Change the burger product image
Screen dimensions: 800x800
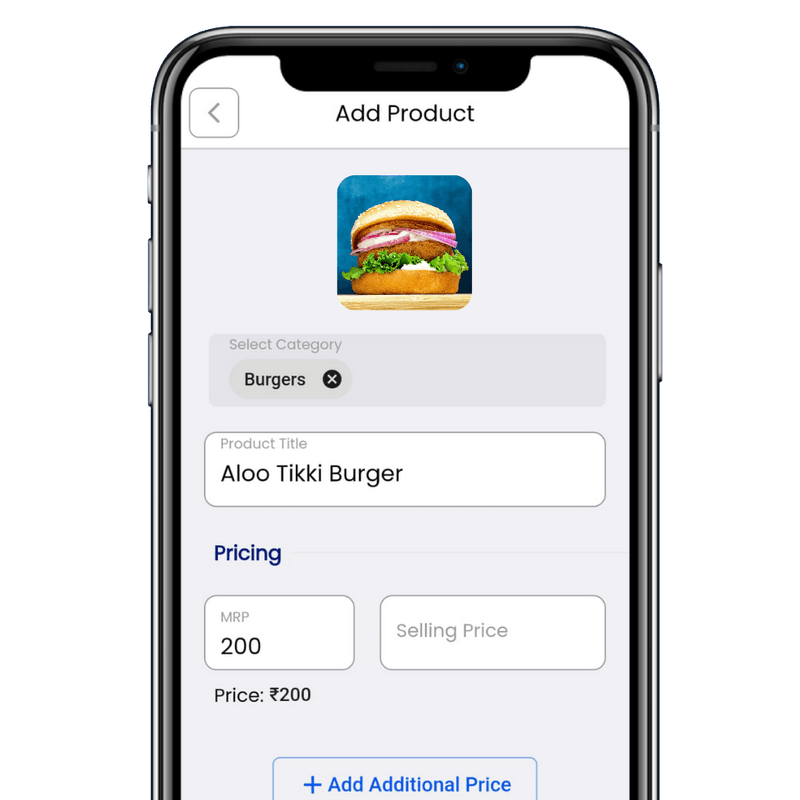(404, 242)
